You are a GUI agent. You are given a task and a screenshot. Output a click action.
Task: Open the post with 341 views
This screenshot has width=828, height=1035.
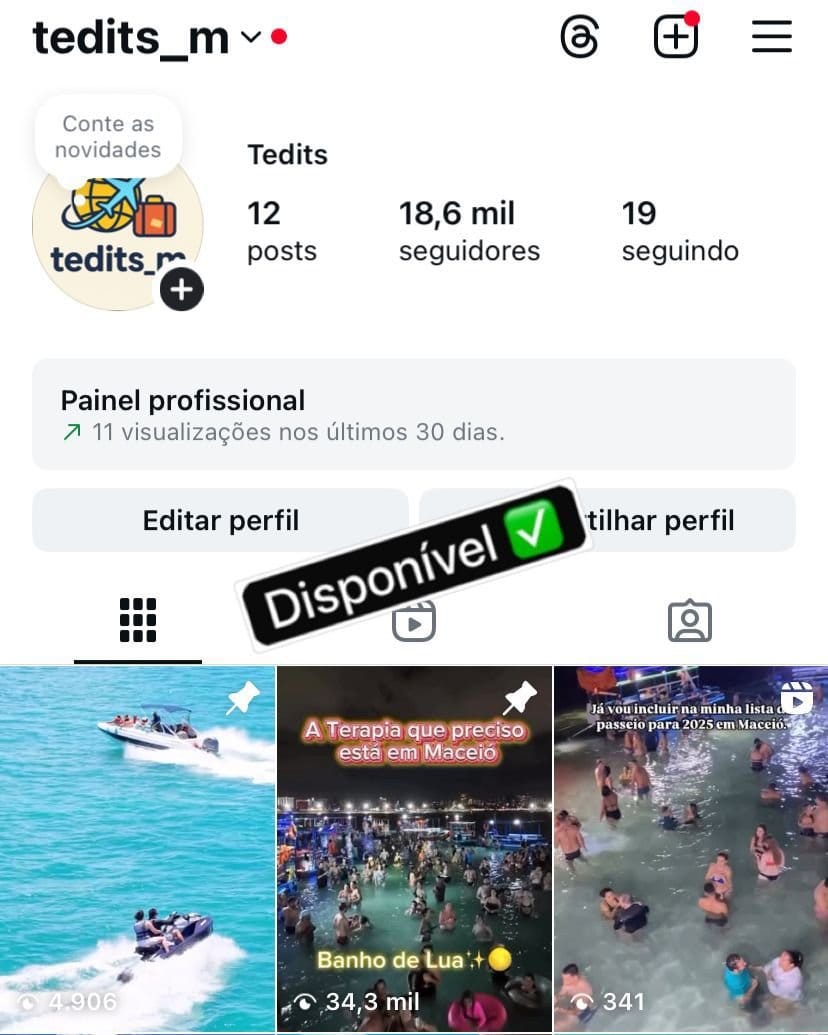pyautogui.click(x=690, y=850)
